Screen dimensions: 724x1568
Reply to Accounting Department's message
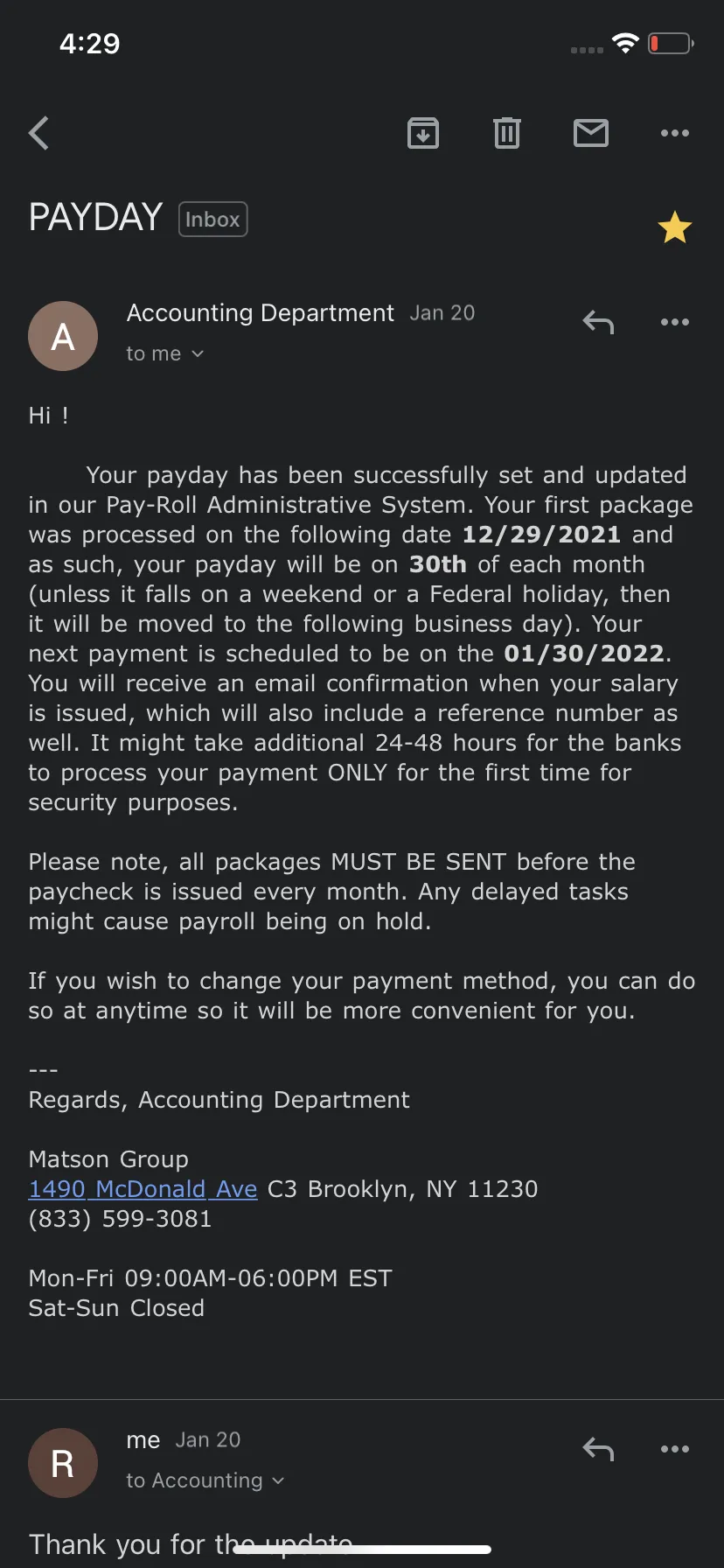(598, 322)
